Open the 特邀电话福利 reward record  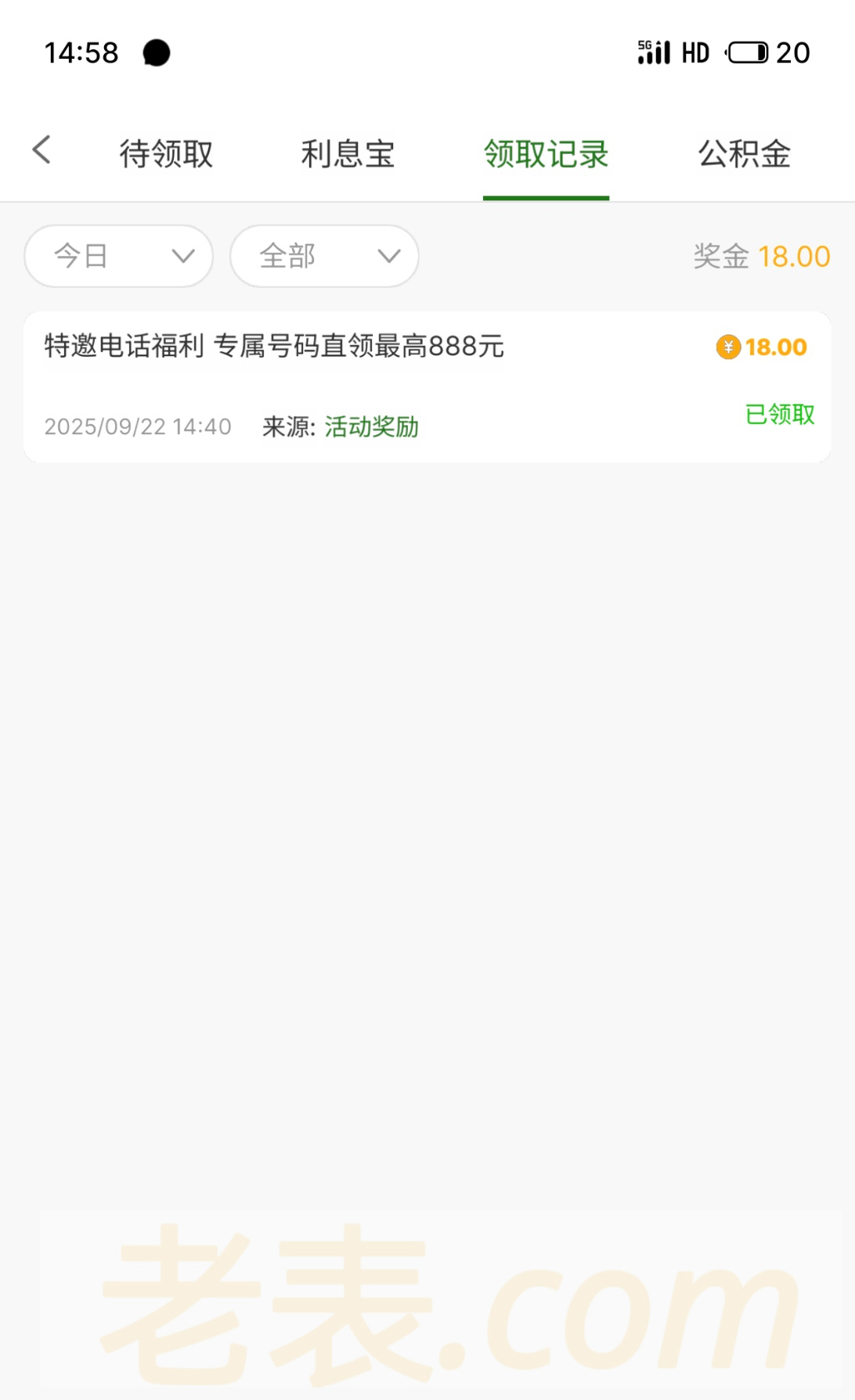click(427, 387)
